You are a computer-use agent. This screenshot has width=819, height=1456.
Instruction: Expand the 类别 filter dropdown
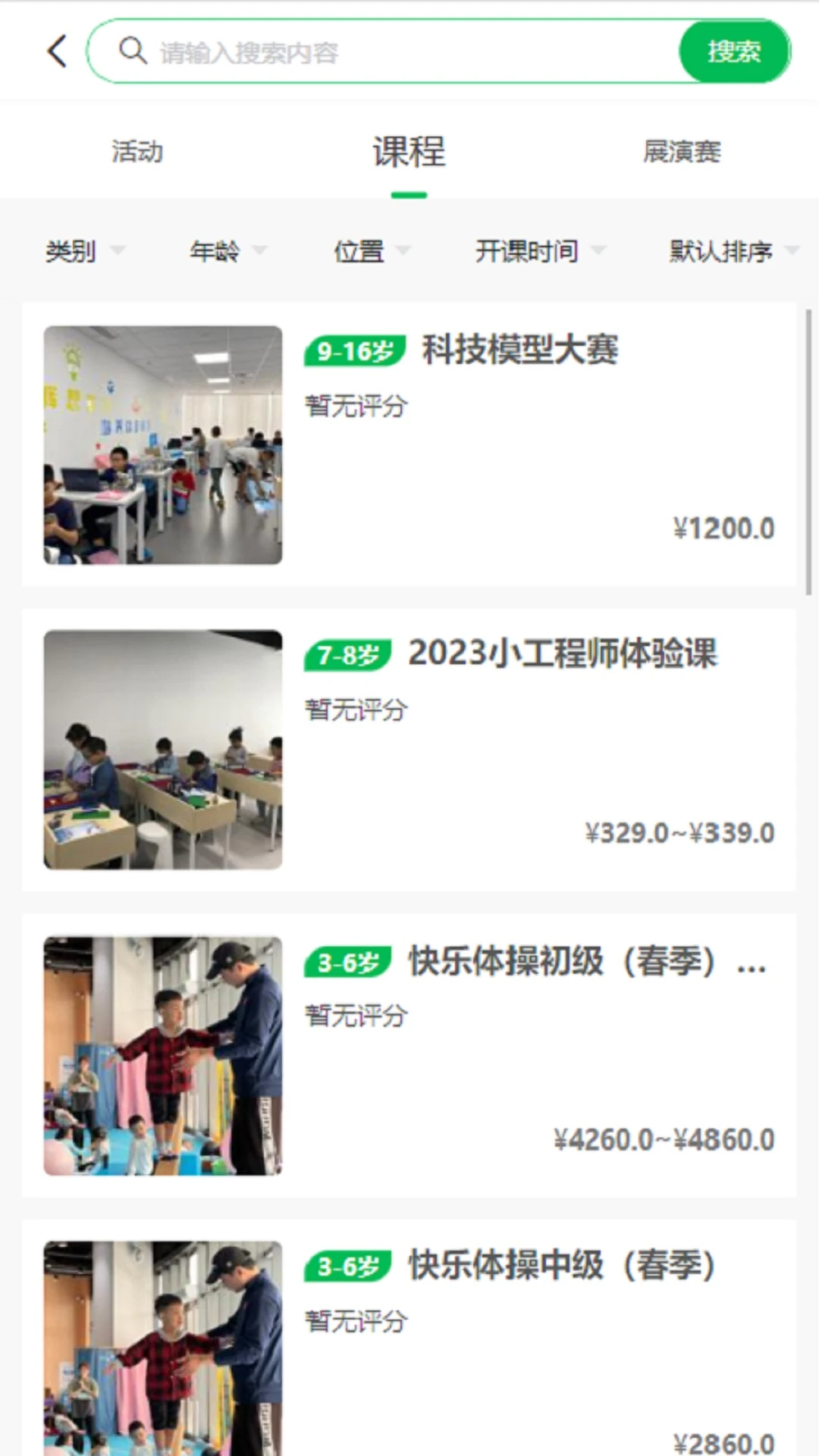(83, 250)
